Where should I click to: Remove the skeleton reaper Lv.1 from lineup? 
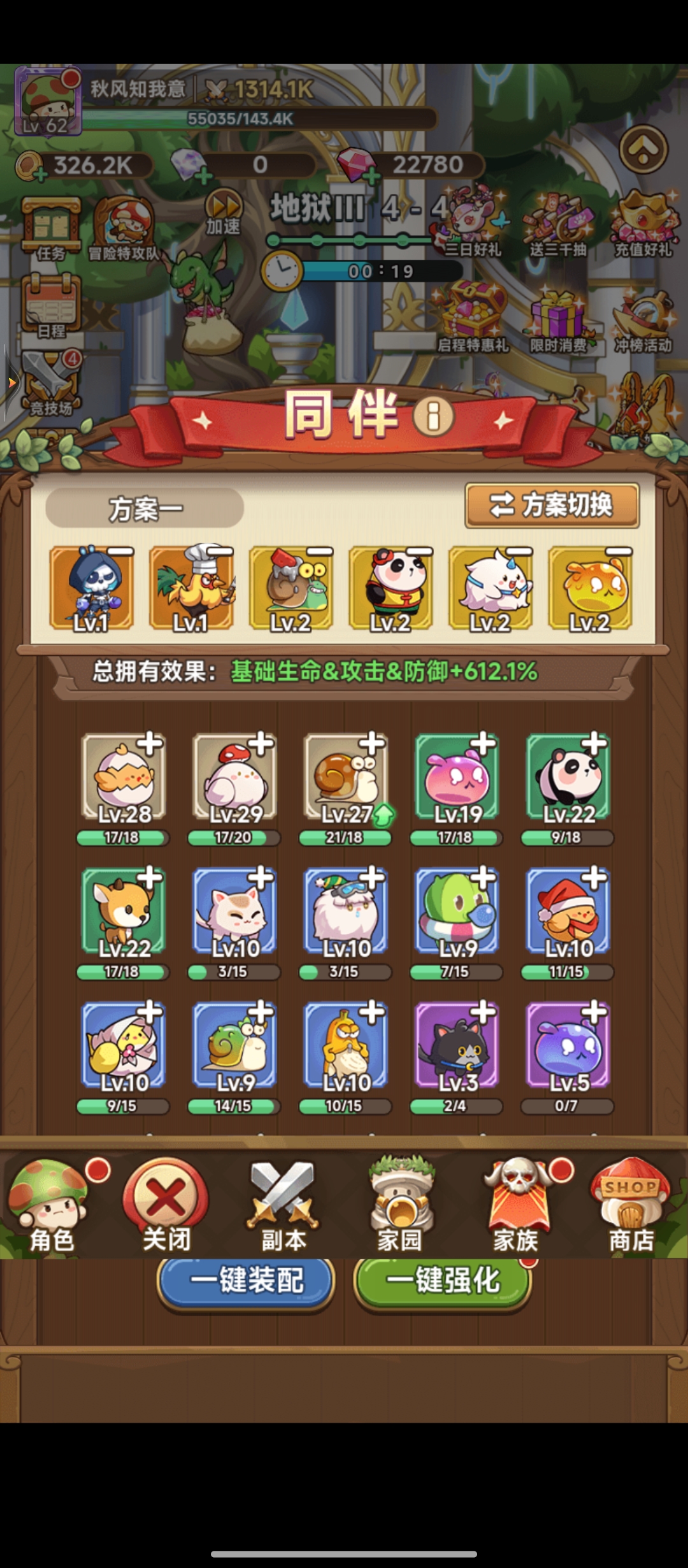click(x=120, y=552)
